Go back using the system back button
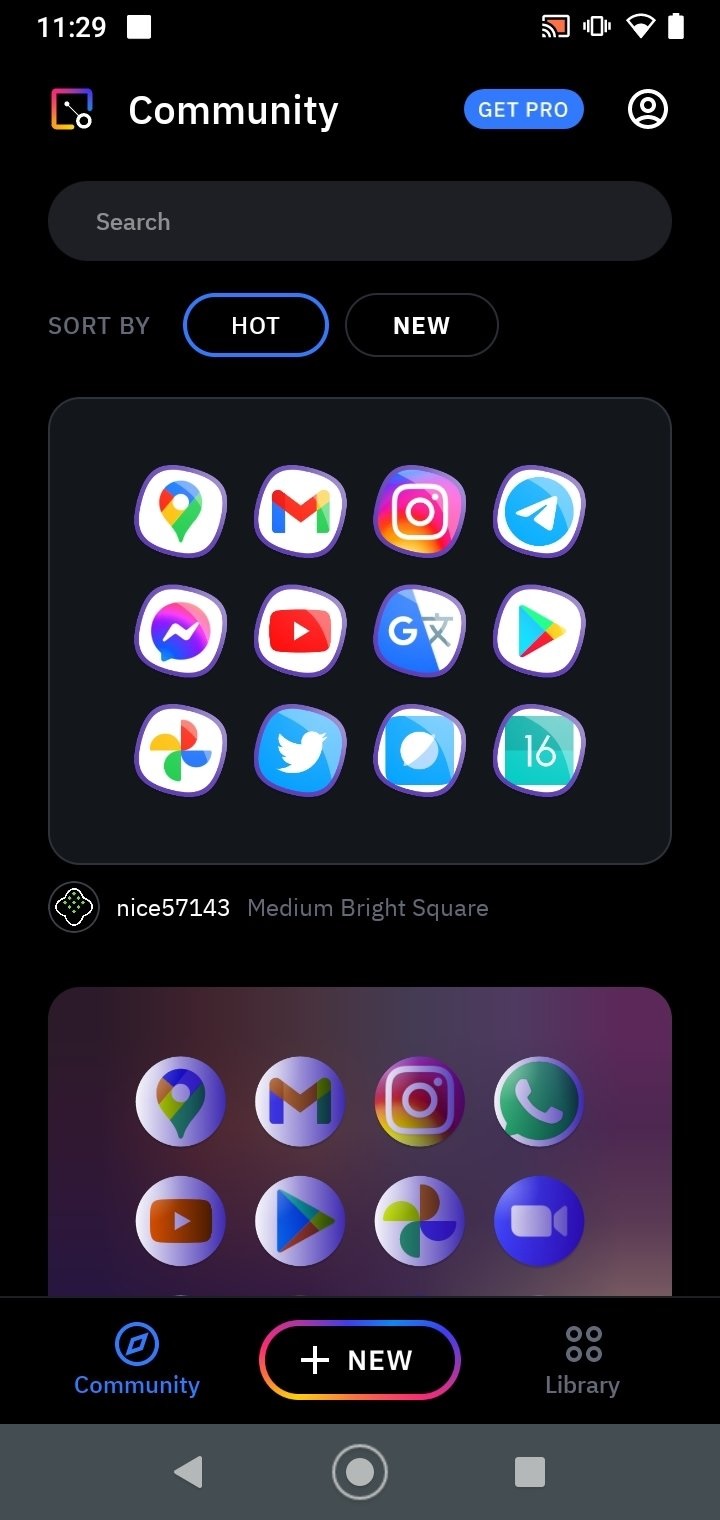The height and width of the screenshot is (1520, 720). click(x=188, y=1471)
